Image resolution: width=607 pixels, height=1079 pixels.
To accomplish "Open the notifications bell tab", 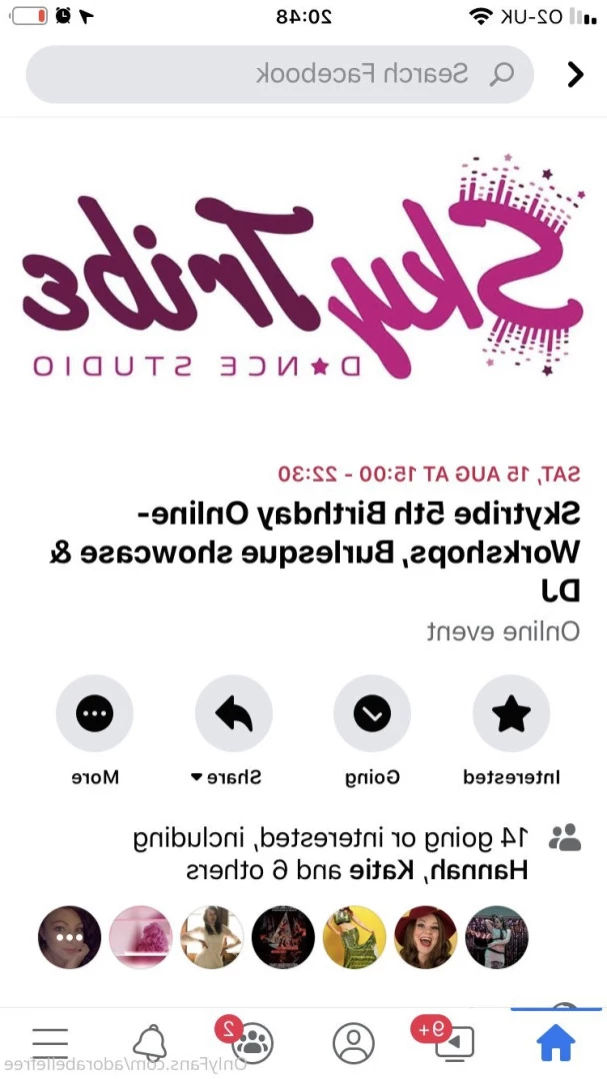I will [150, 1042].
